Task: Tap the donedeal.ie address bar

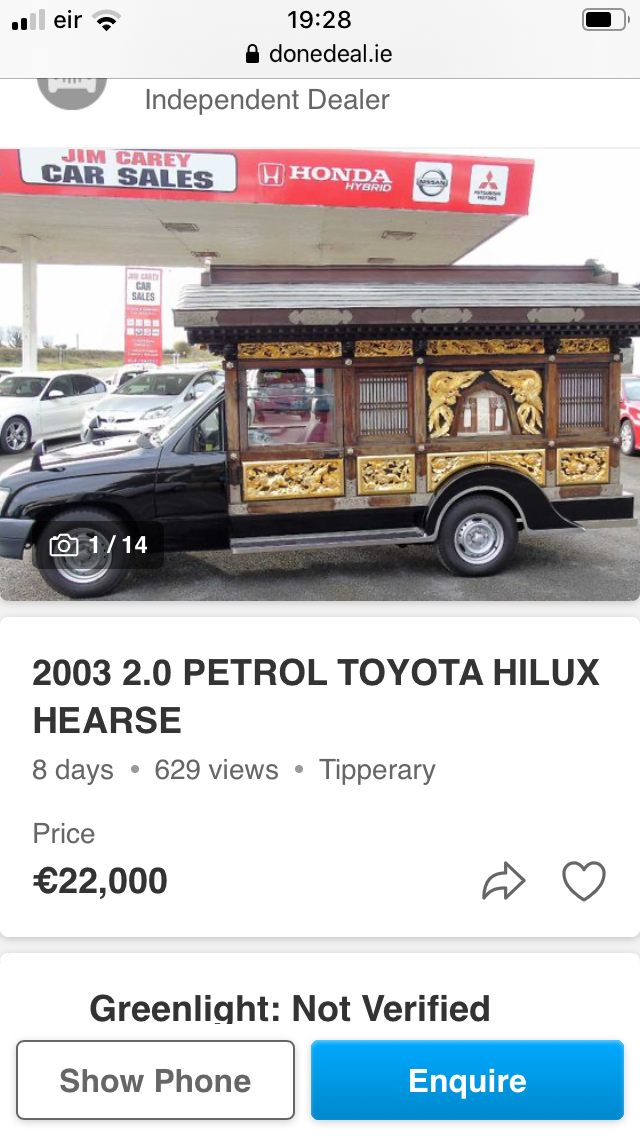Action: click(x=319, y=54)
